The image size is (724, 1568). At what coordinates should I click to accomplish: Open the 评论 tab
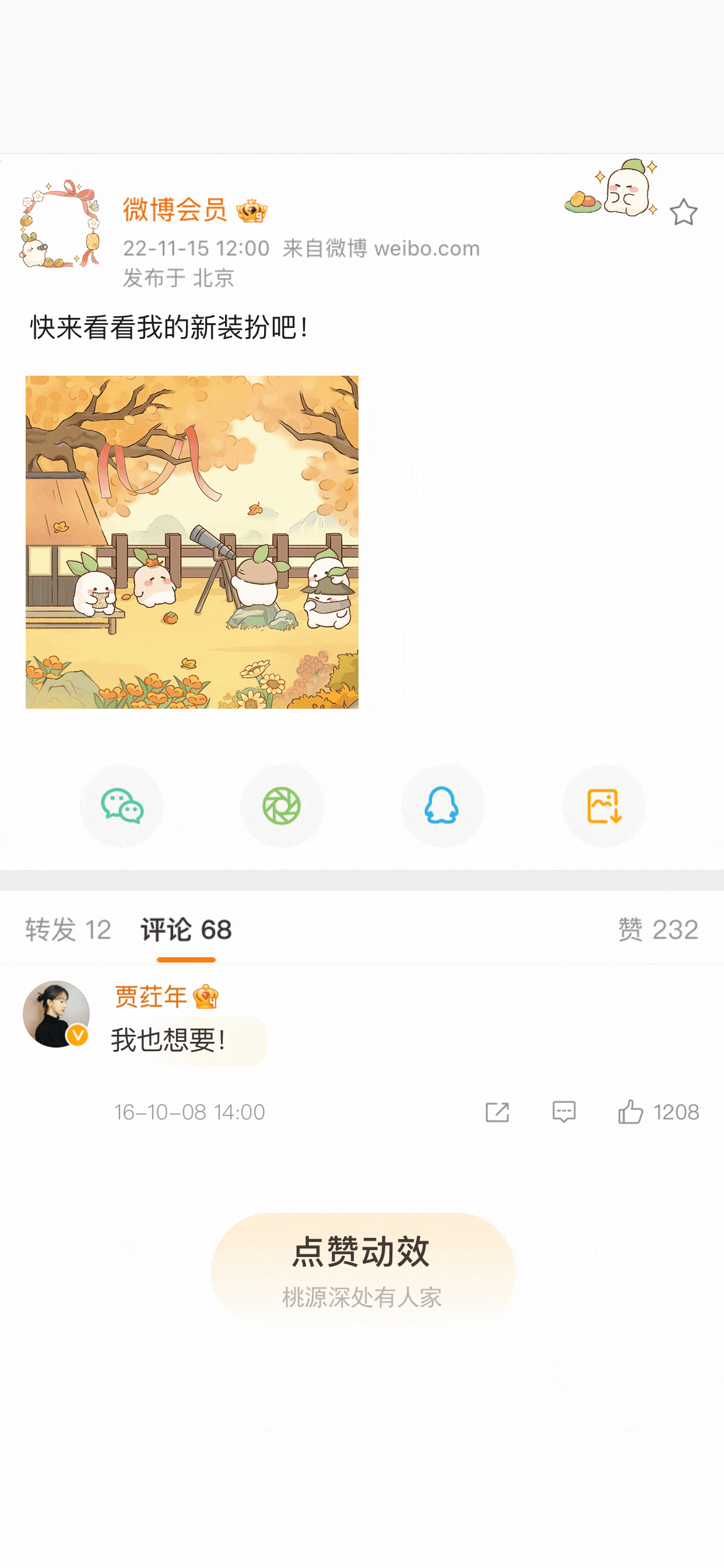pyautogui.click(x=185, y=929)
